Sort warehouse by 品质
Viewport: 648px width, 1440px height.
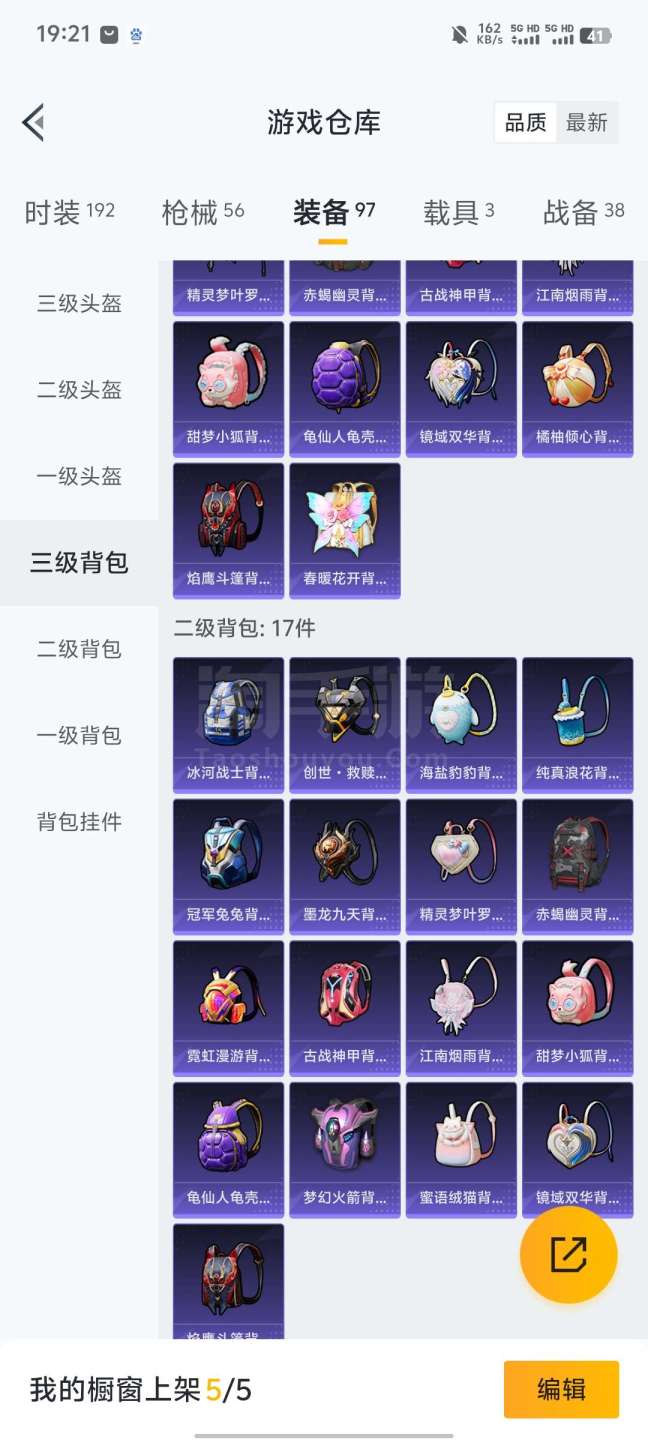pyautogui.click(x=525, y=123)
